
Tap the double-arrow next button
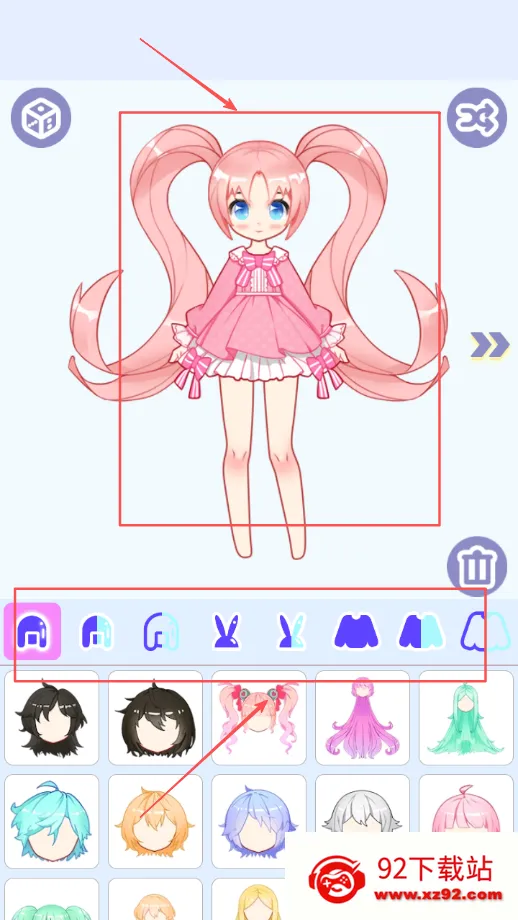pos(490,345)
